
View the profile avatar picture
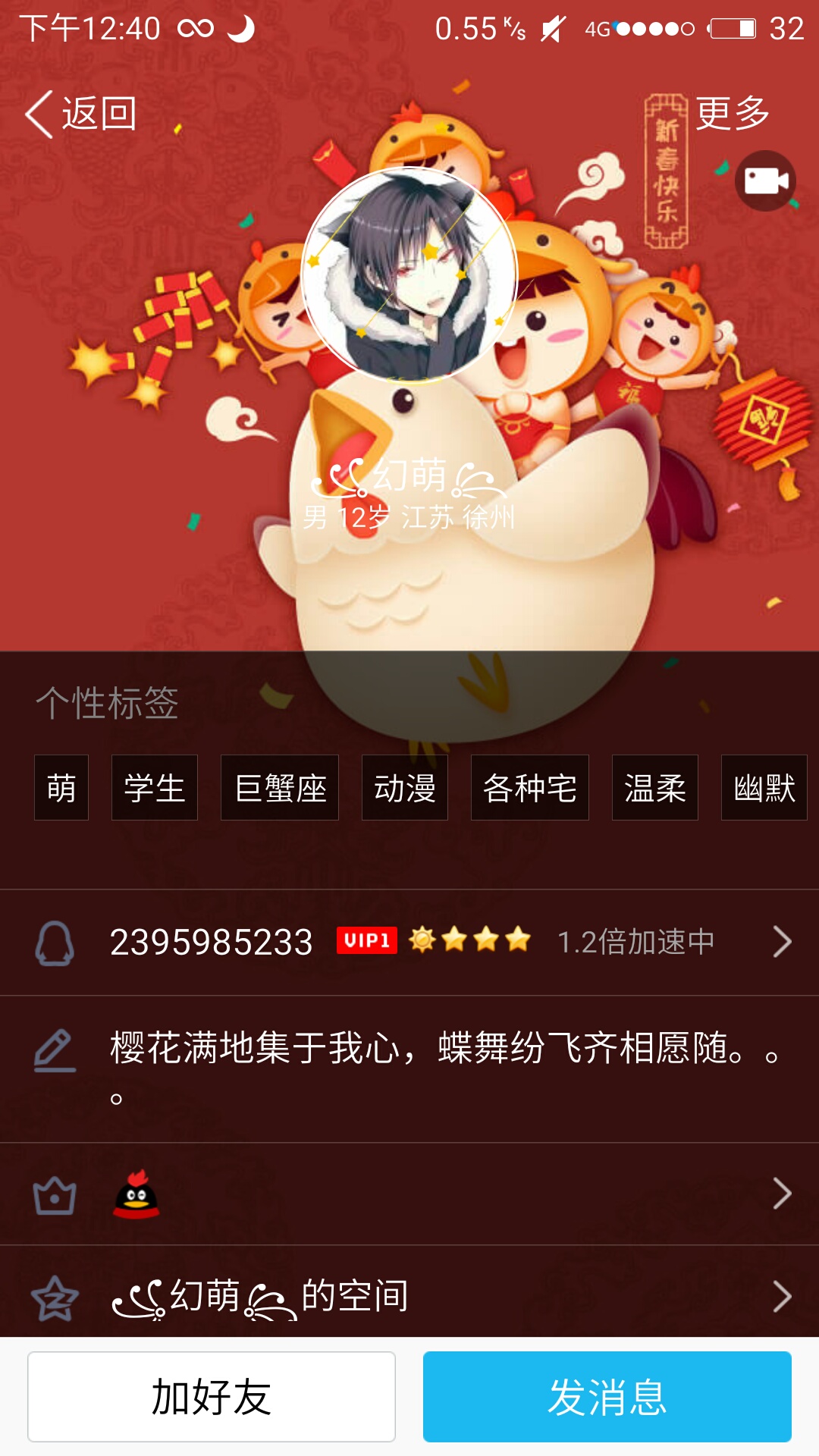click(409, 275)
